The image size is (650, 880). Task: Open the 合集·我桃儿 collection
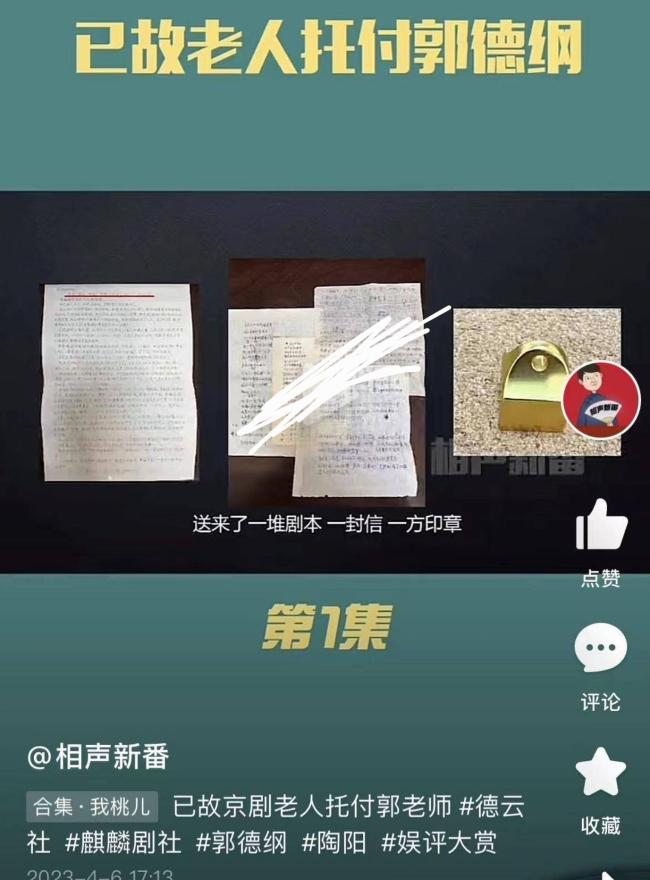tap(92, 806)
